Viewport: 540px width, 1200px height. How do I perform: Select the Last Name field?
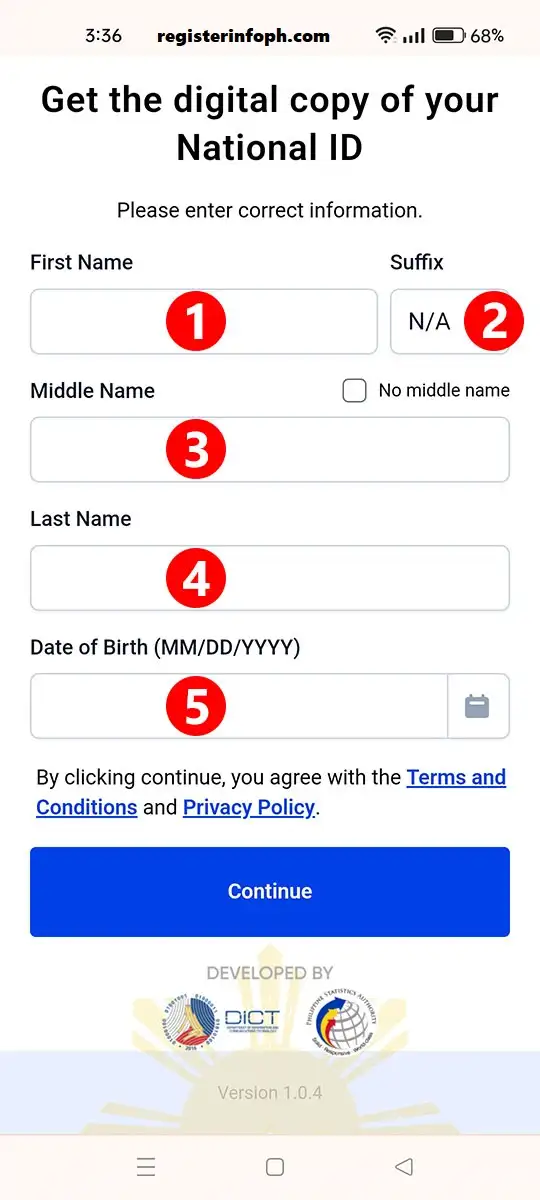270,578
